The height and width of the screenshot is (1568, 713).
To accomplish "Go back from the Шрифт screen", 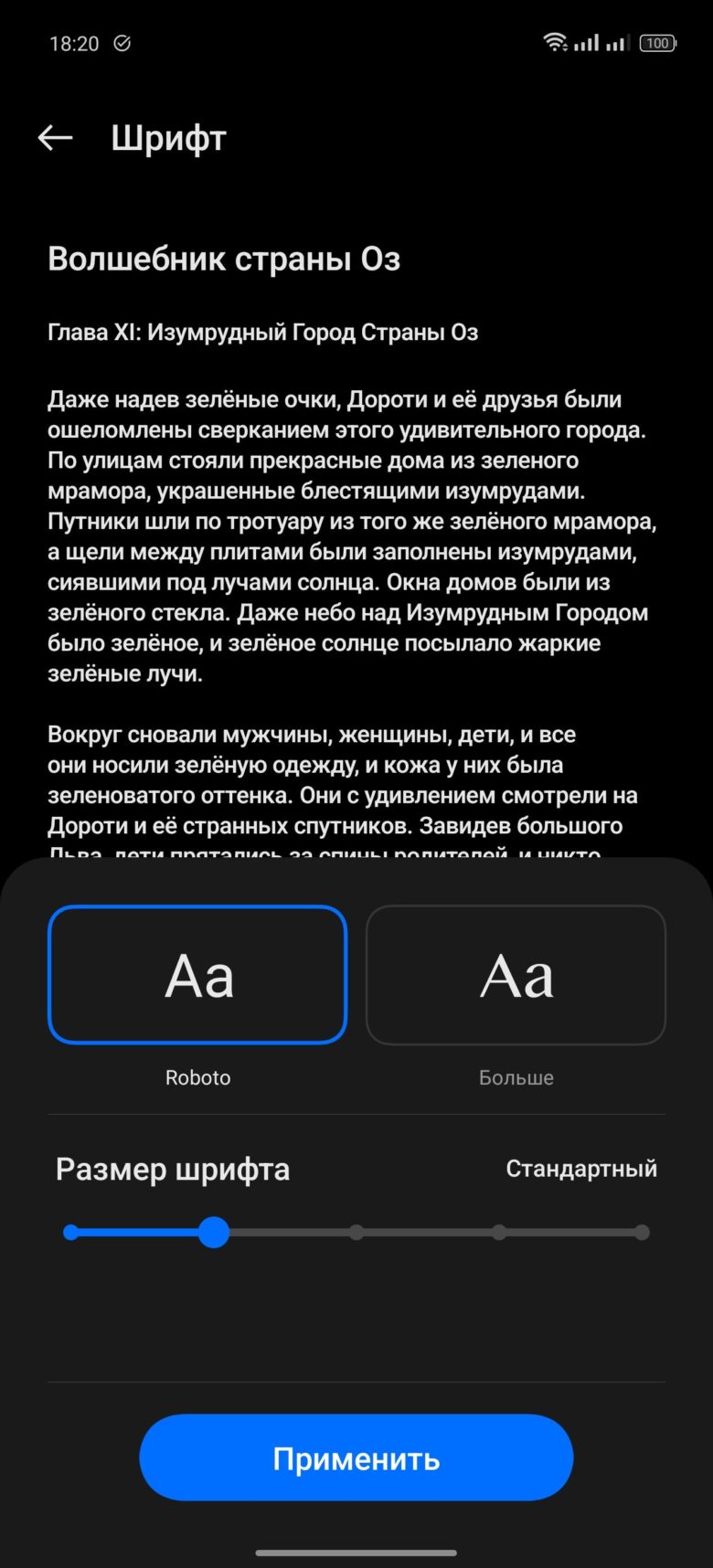I will (x=55, y=138).
